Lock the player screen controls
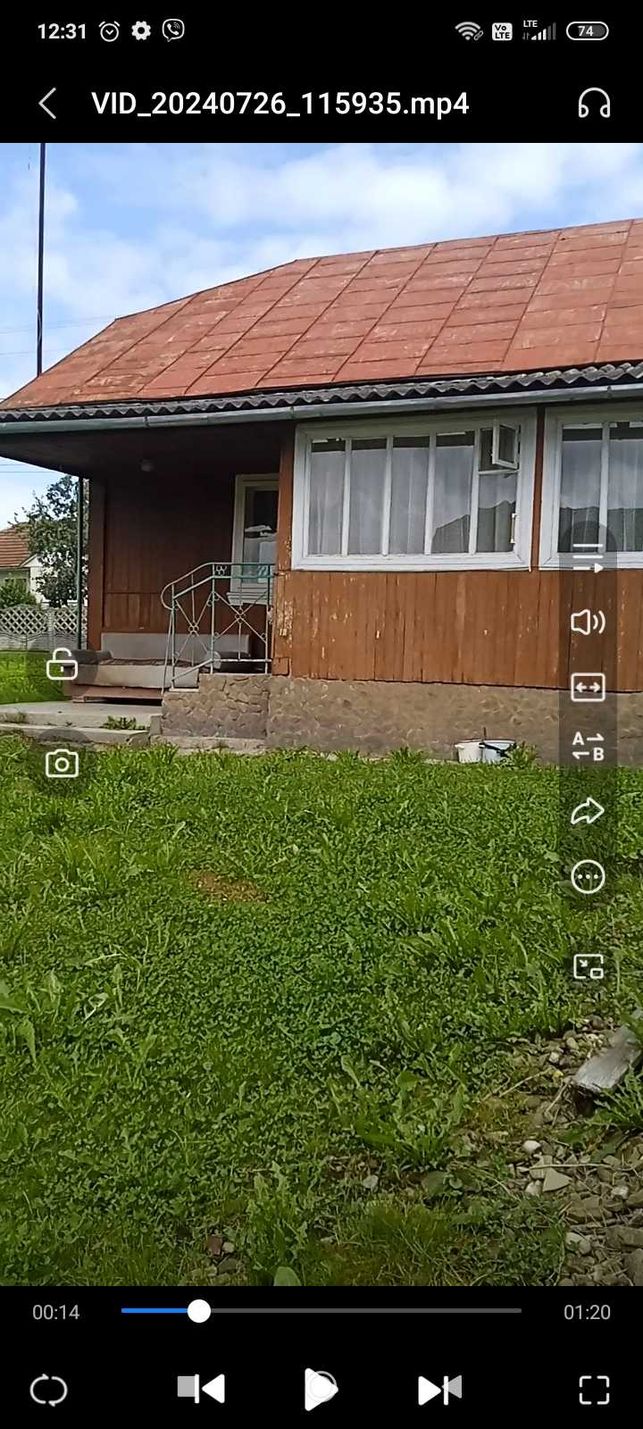643x1429 pixels. [x=61, y=664]
